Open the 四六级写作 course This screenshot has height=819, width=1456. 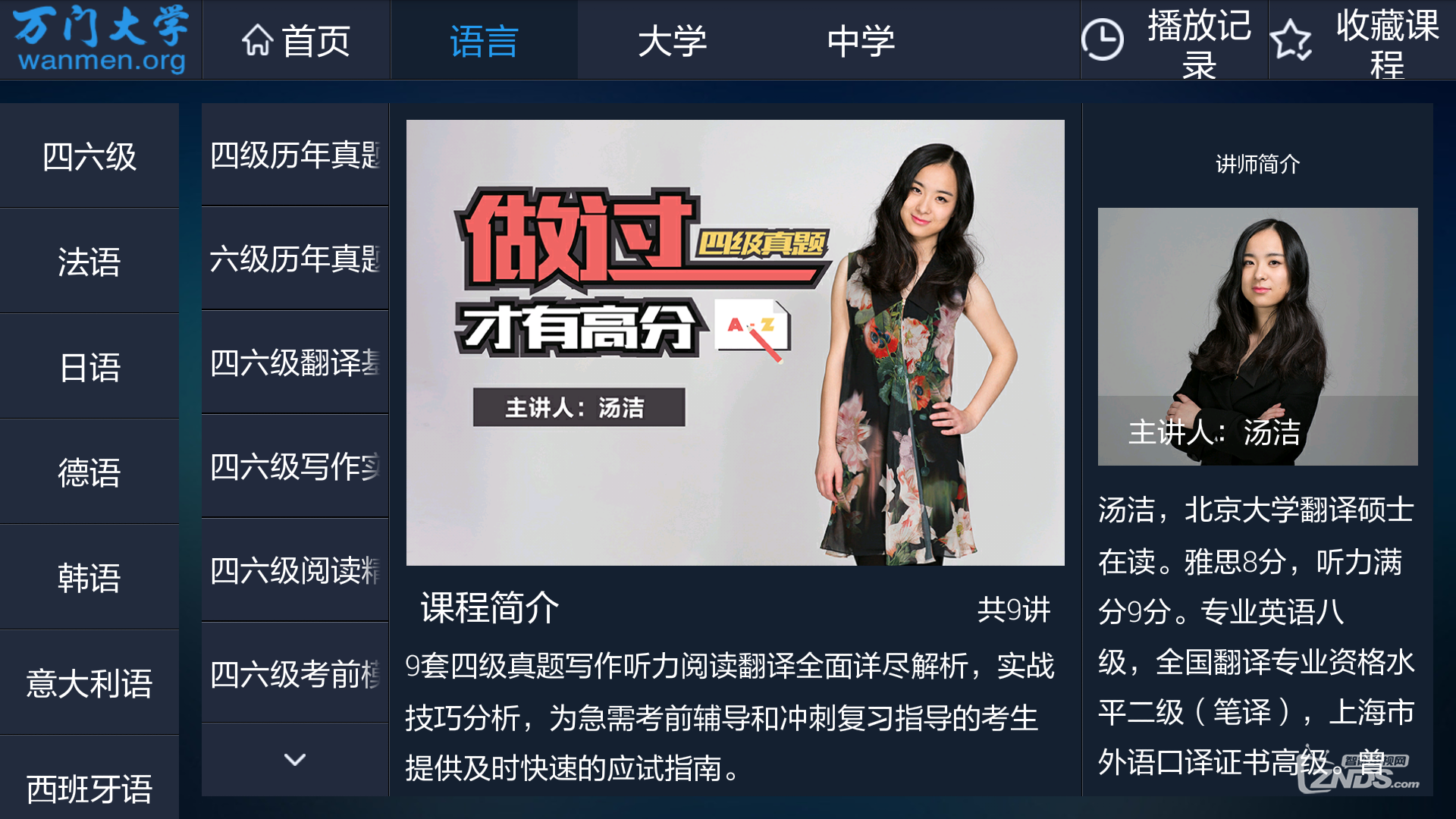[x=295, y=466]
